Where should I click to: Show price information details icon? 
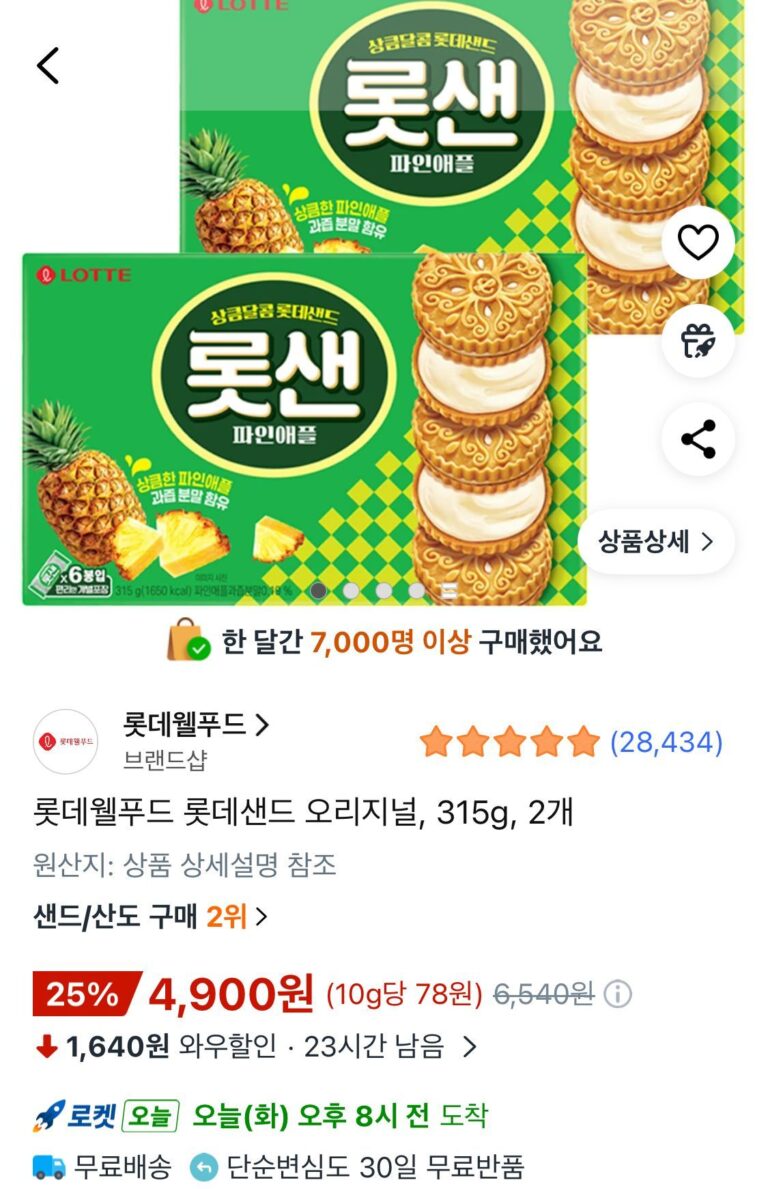619,994
